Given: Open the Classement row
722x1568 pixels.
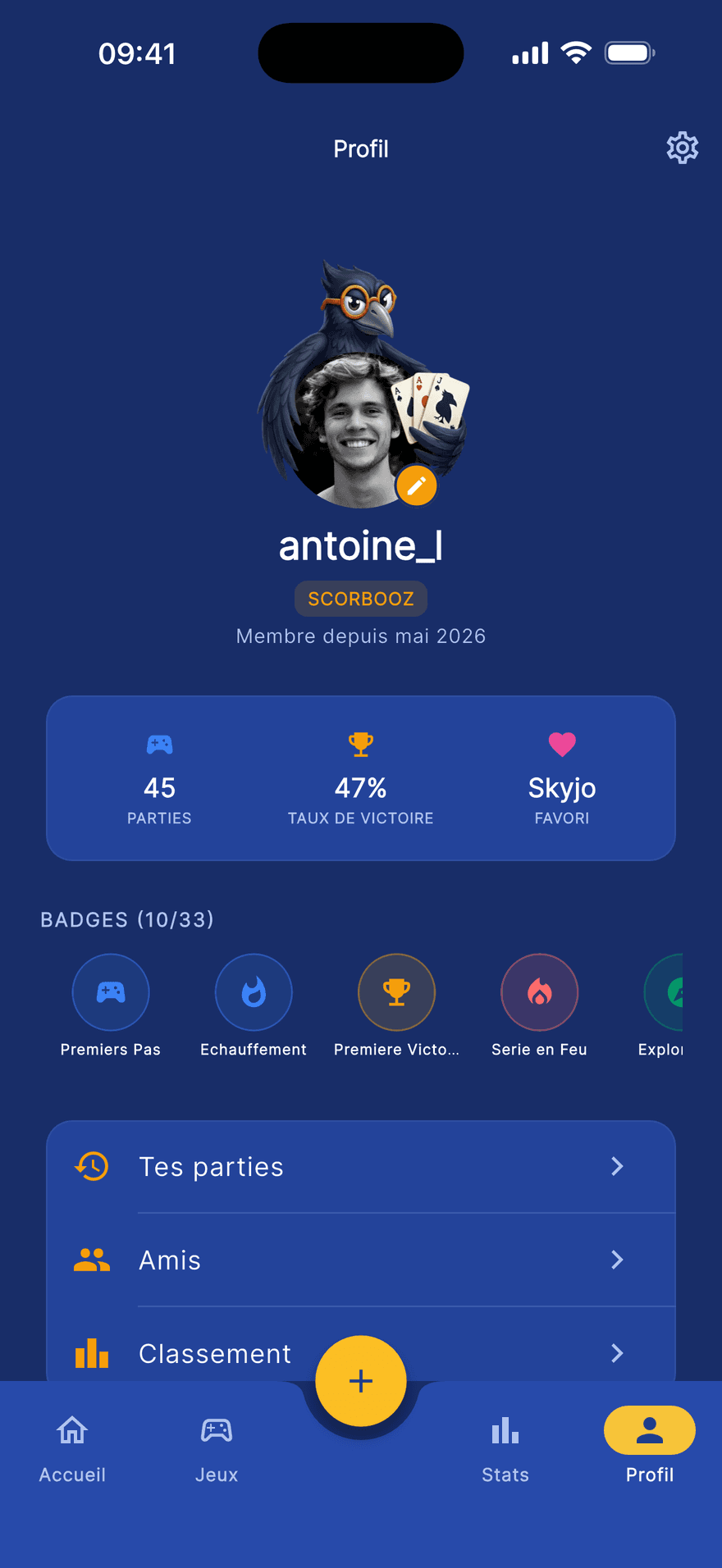Looking at the screenshot, I should [361, 1345].
